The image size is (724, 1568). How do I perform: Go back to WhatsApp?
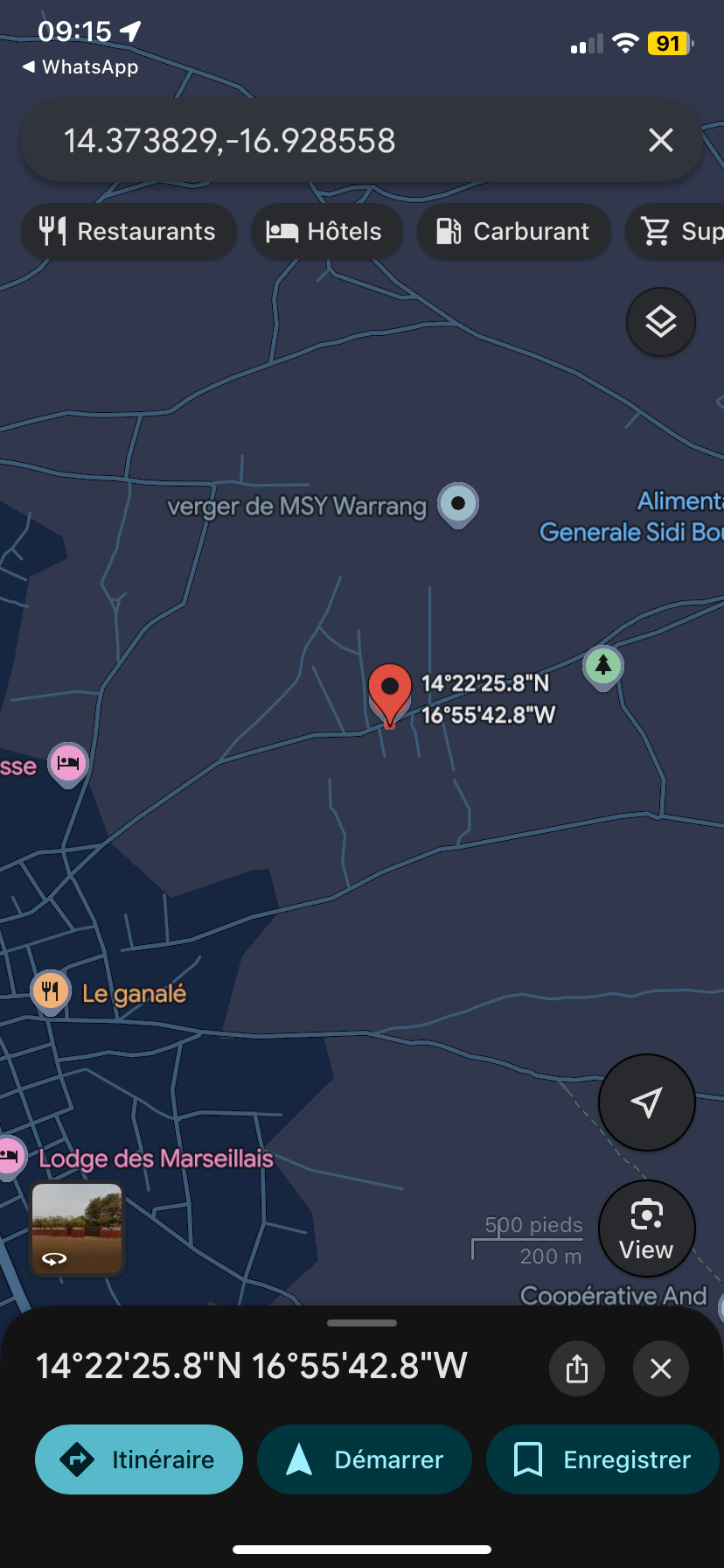80,67
